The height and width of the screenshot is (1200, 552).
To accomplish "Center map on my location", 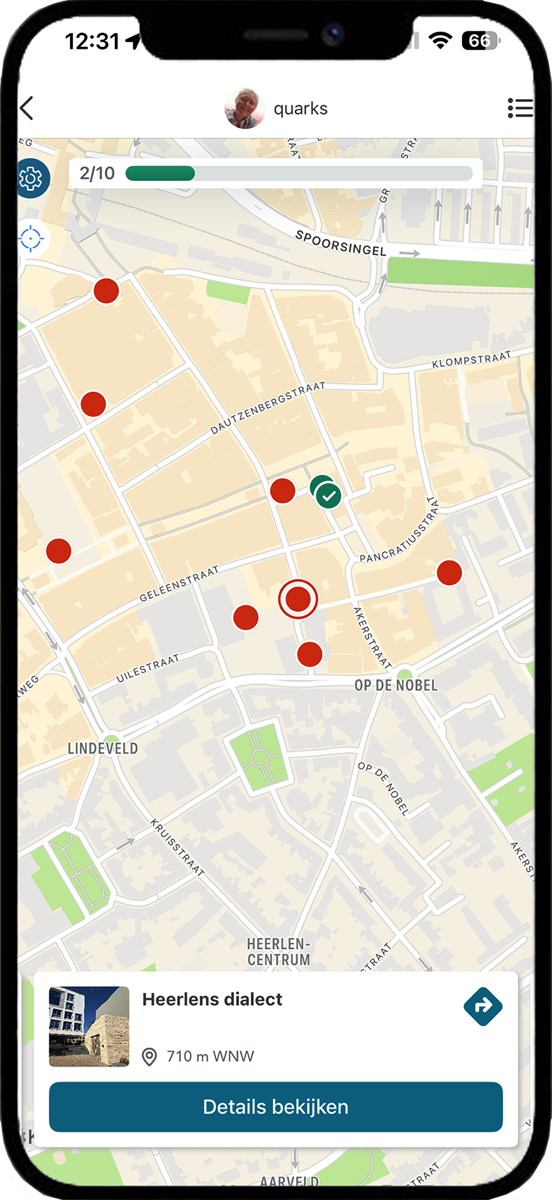I will point(31,239).
